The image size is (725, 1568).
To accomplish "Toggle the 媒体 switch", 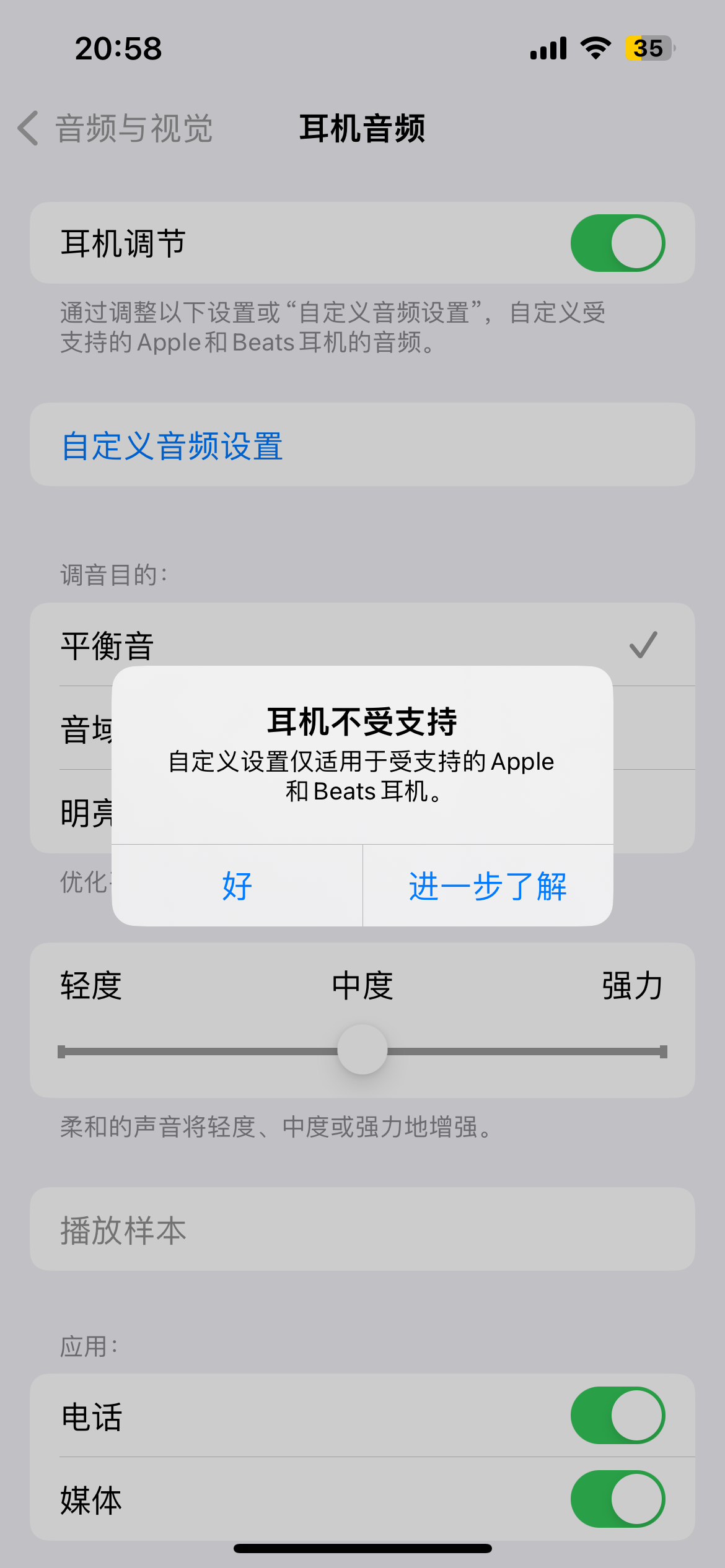I will (617, 1499).
